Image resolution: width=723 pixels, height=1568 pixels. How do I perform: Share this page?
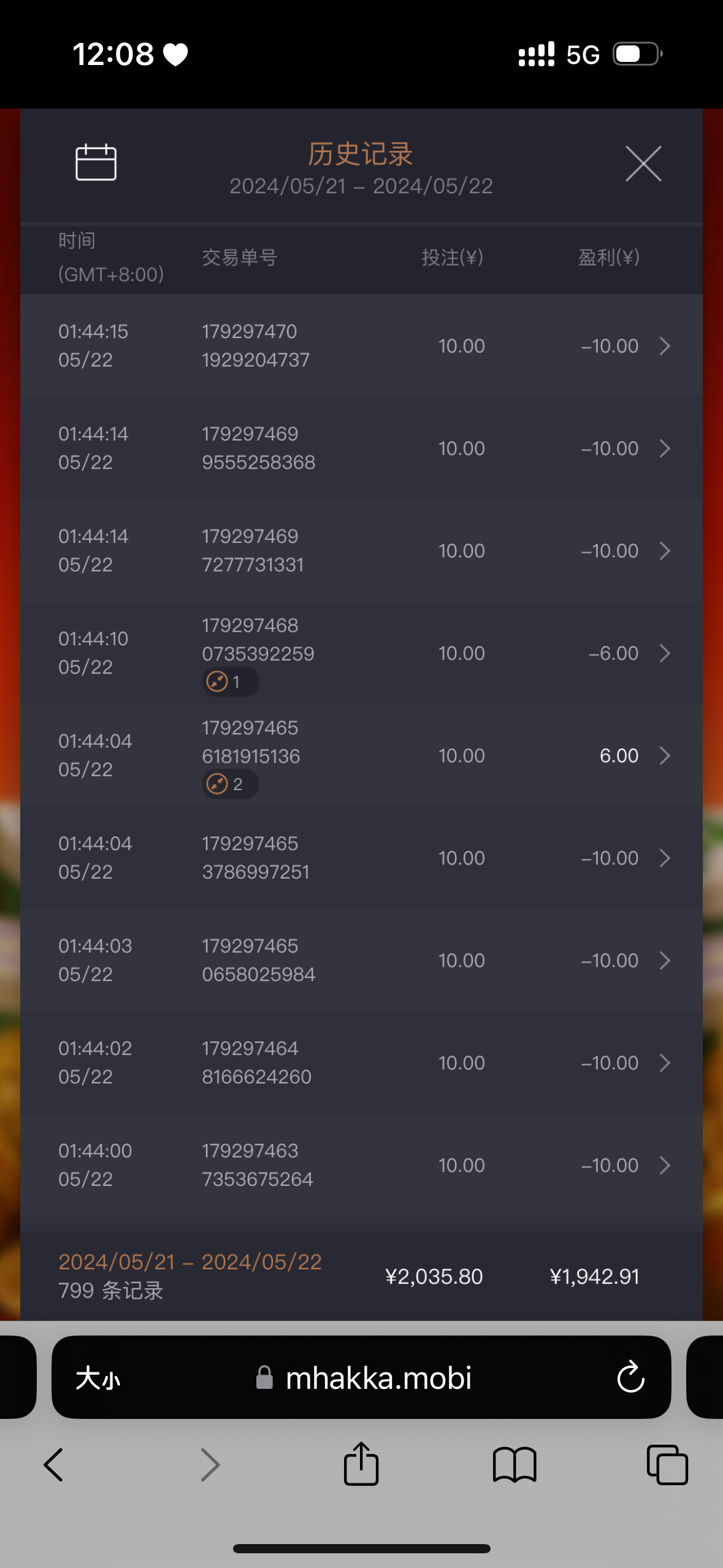click(x=361, y=1464)
